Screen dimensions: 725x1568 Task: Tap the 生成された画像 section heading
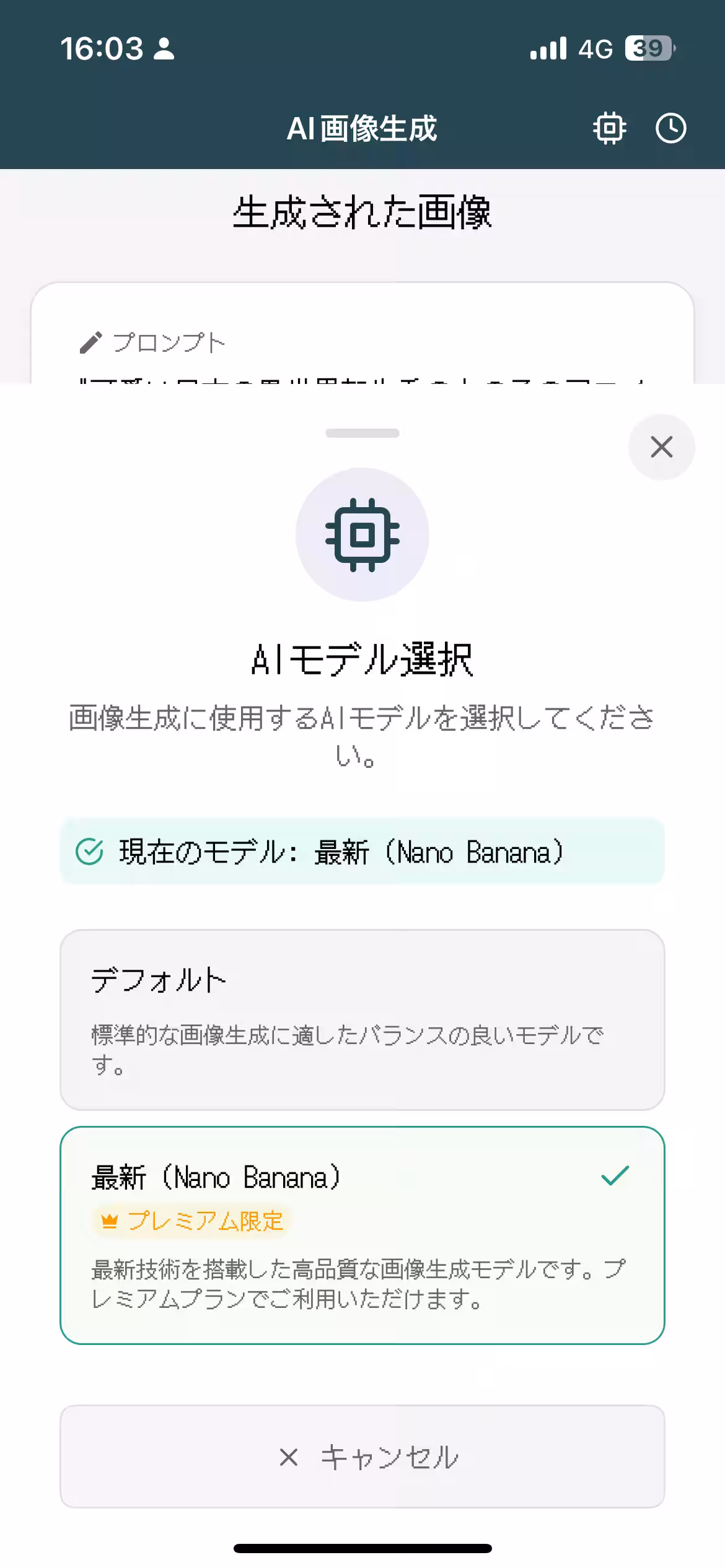point(362,212)
